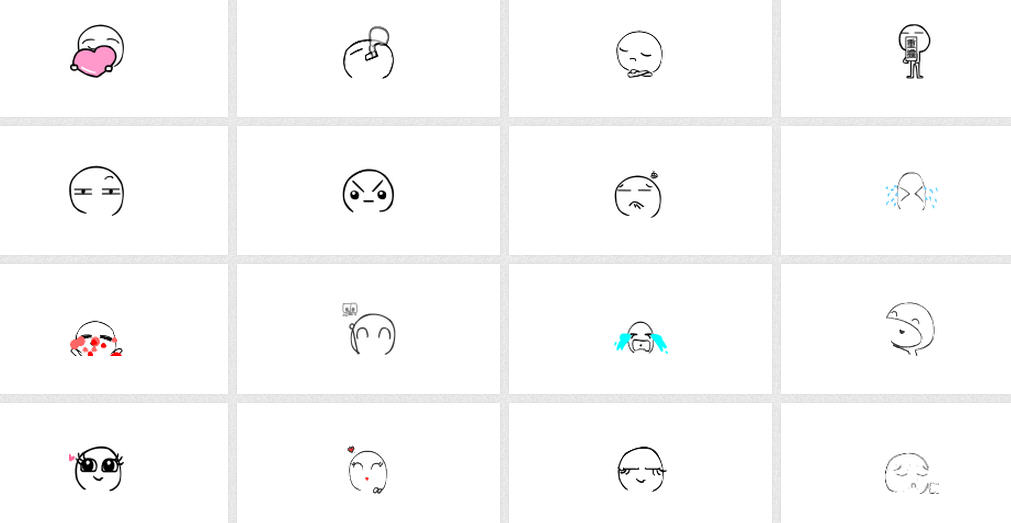Open the angry frowning face sticker
The height and width of the screenshot is (523, 1011).
(x=368, y=191)
